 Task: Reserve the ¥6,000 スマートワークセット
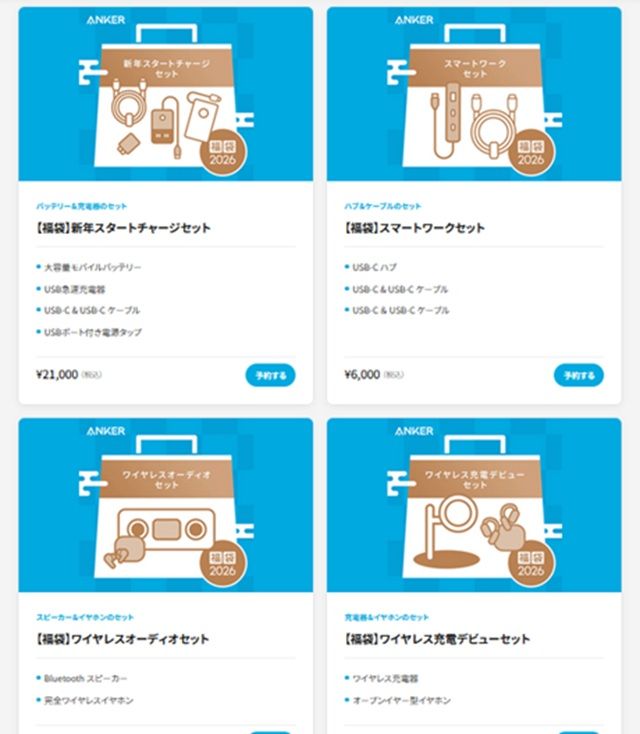tap(578, 376)
